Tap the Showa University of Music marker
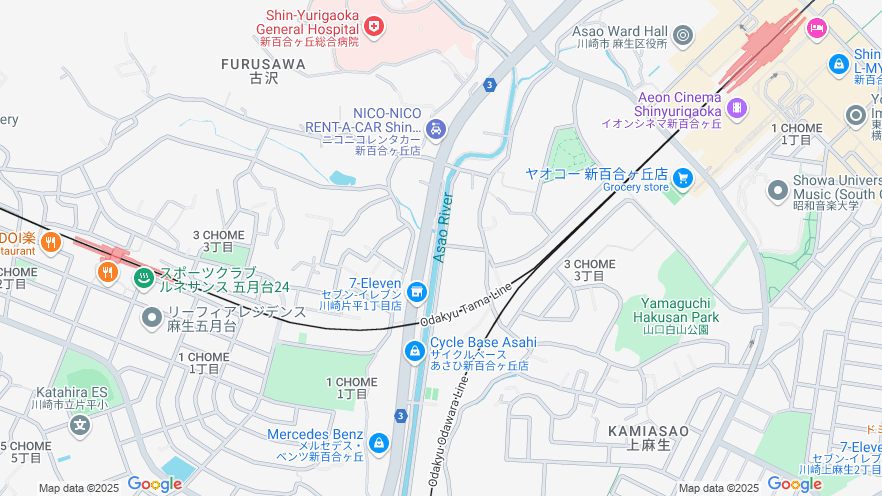Viewport: 882px width, 496px height. click(x=778, y=190)
